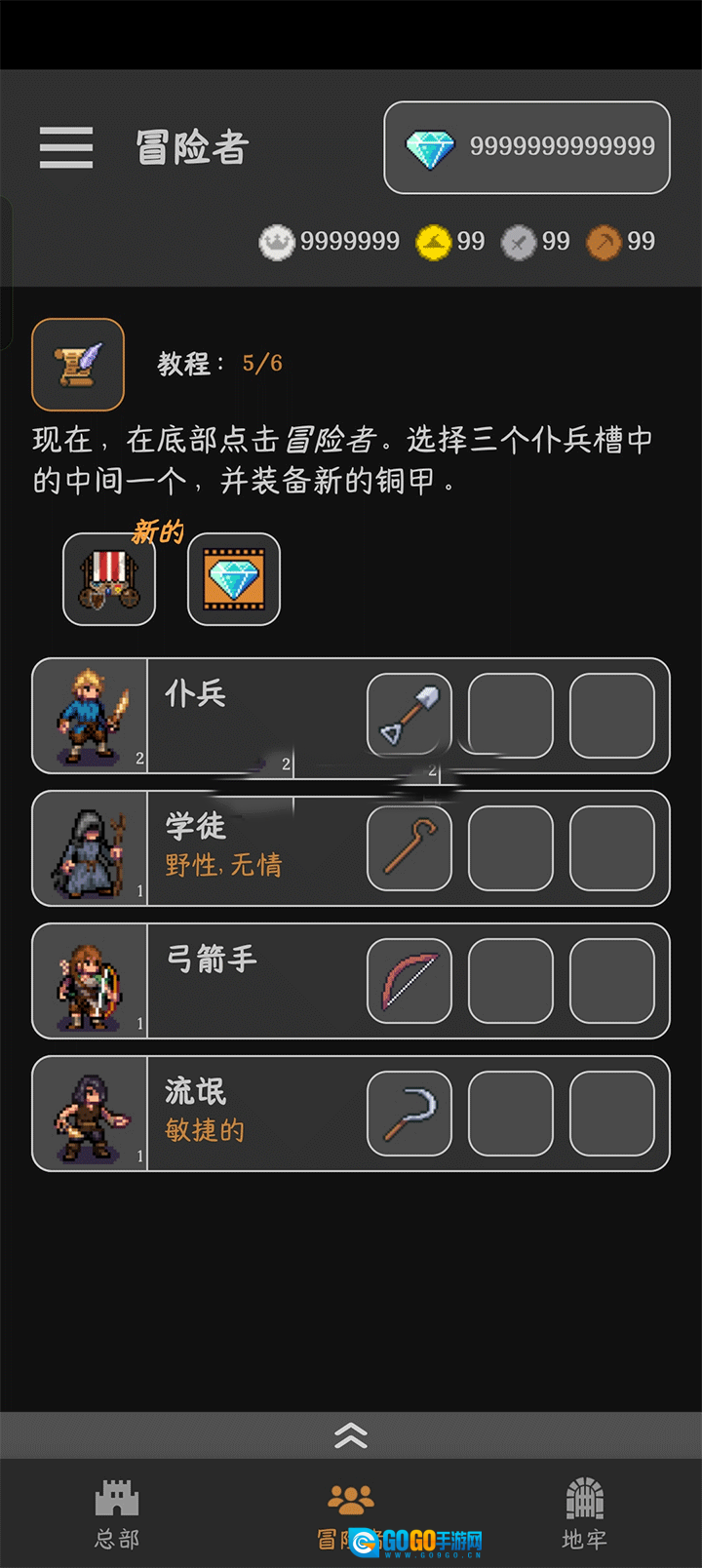This screenshot has width=702, height=1568.
Task: Open the hamburger menu
Action: pyautogui.click(x=66, y=147)
